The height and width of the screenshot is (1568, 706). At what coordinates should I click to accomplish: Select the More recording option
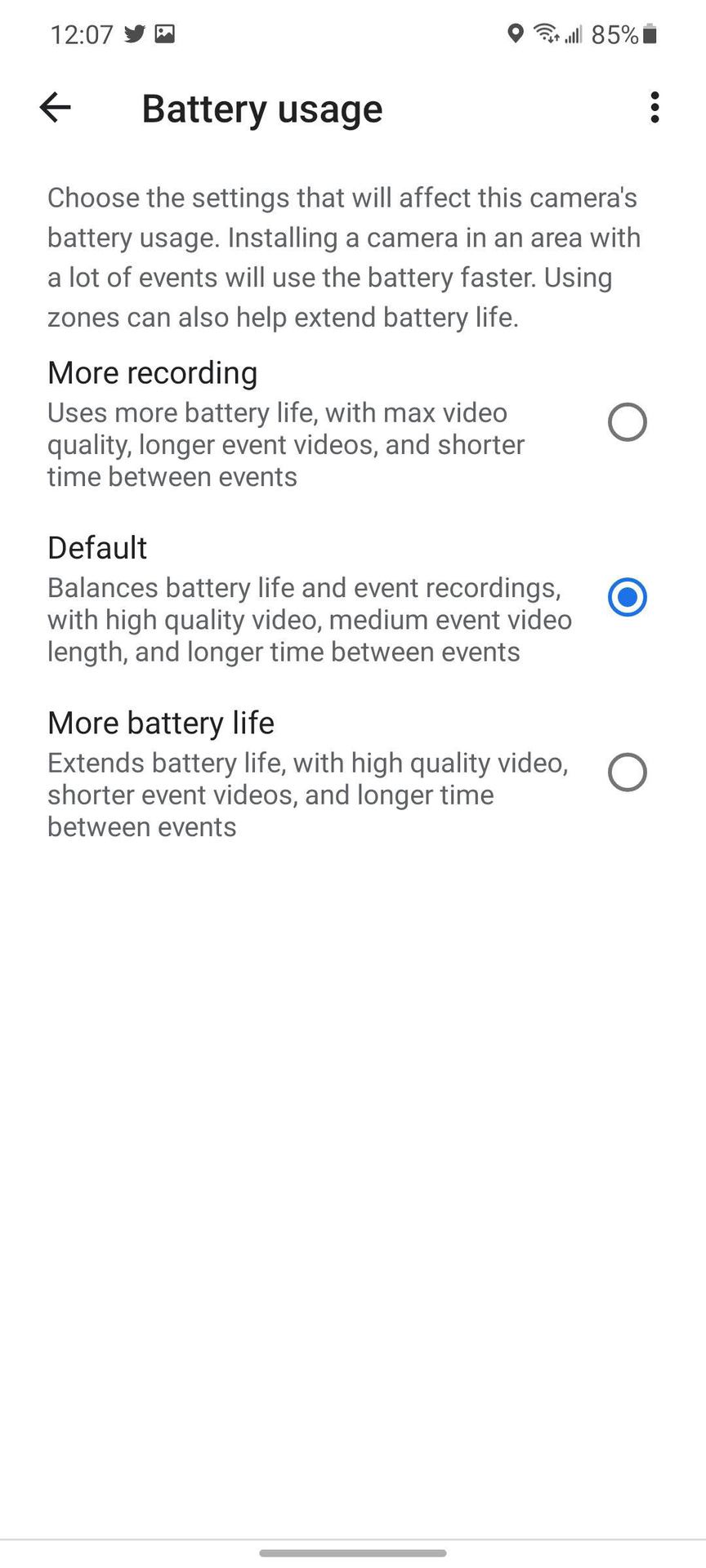(627, 422)
